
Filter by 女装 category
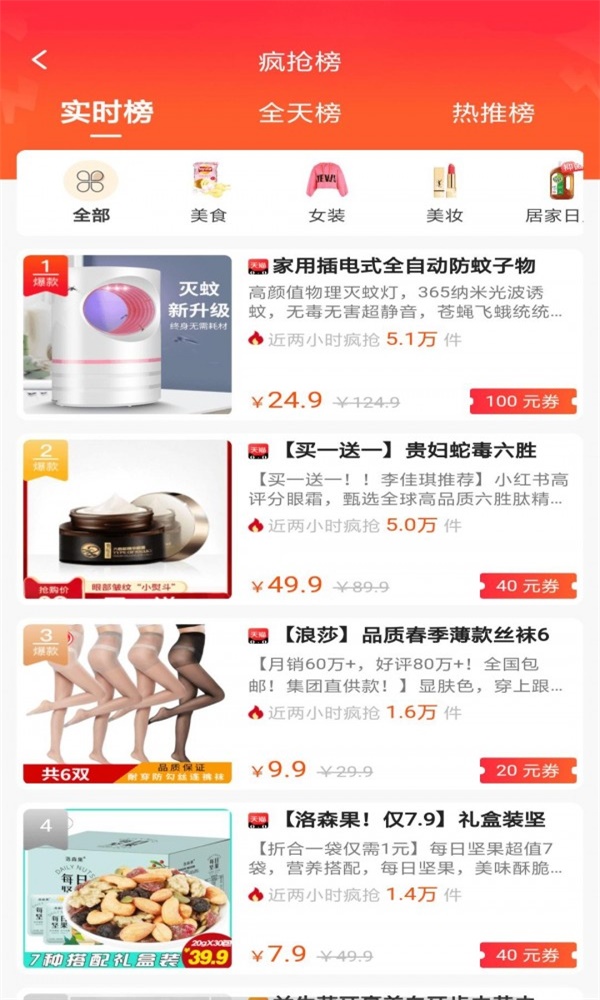327,193
